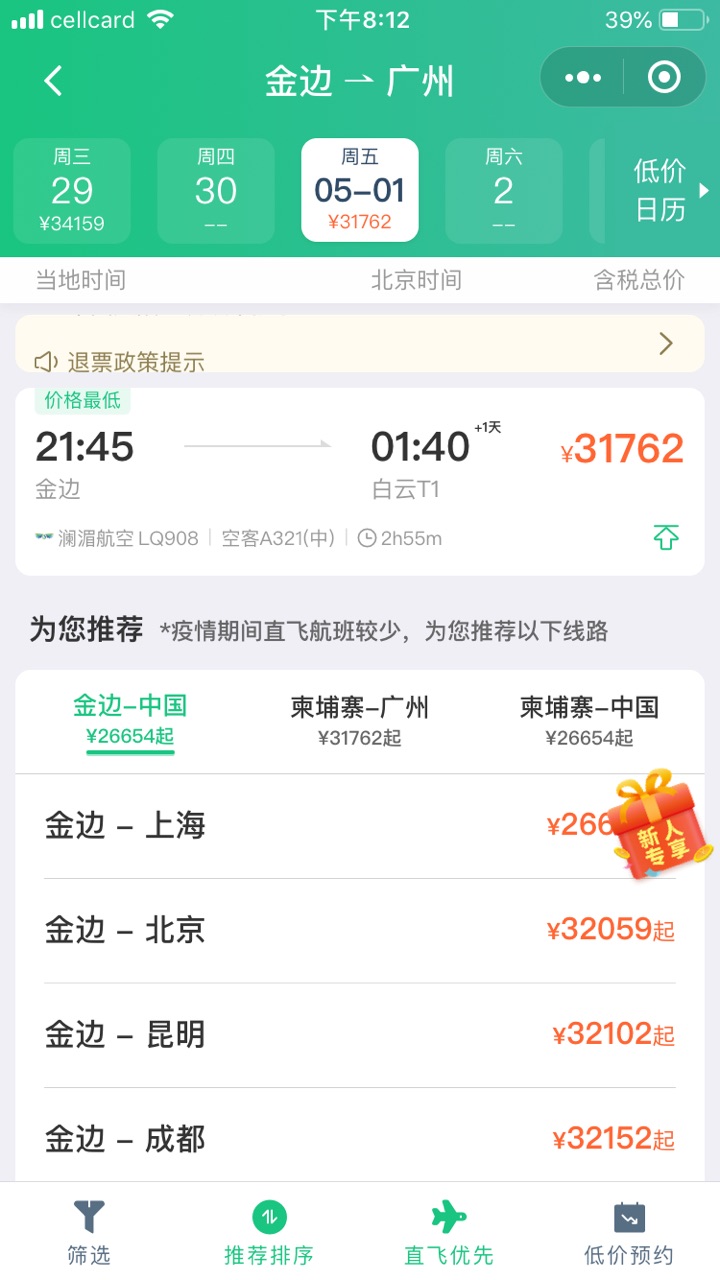Image resolution: width=720 pixels, height=1280 pixels.
Task: Close the mini program via the circle icon
Action: pos(664,78)
